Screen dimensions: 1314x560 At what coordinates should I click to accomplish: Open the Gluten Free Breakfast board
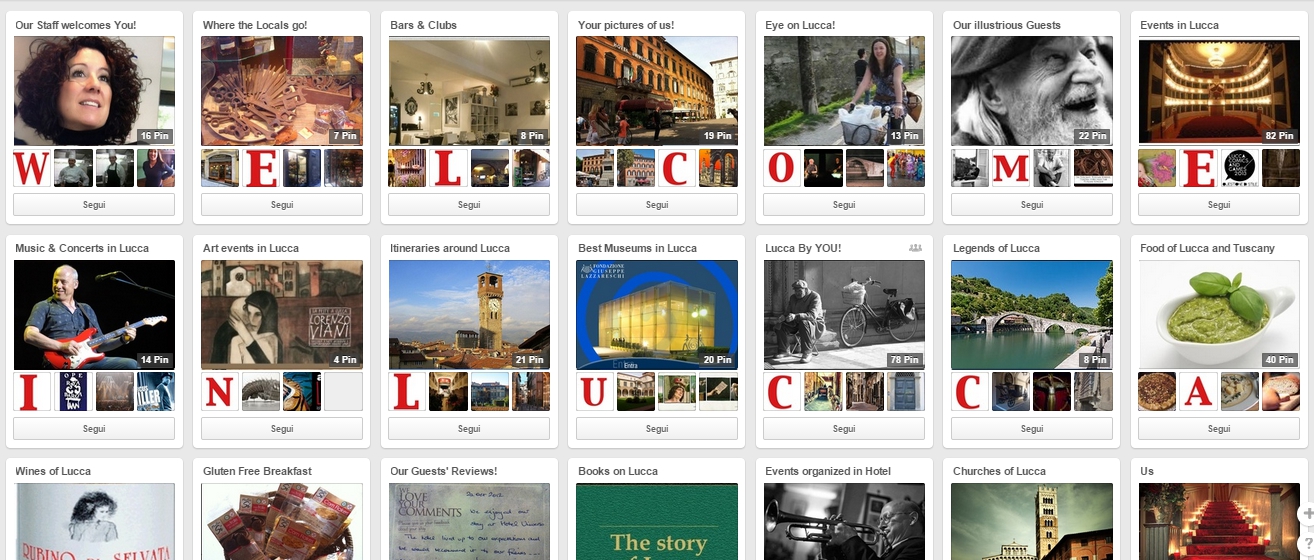point(282,521)
